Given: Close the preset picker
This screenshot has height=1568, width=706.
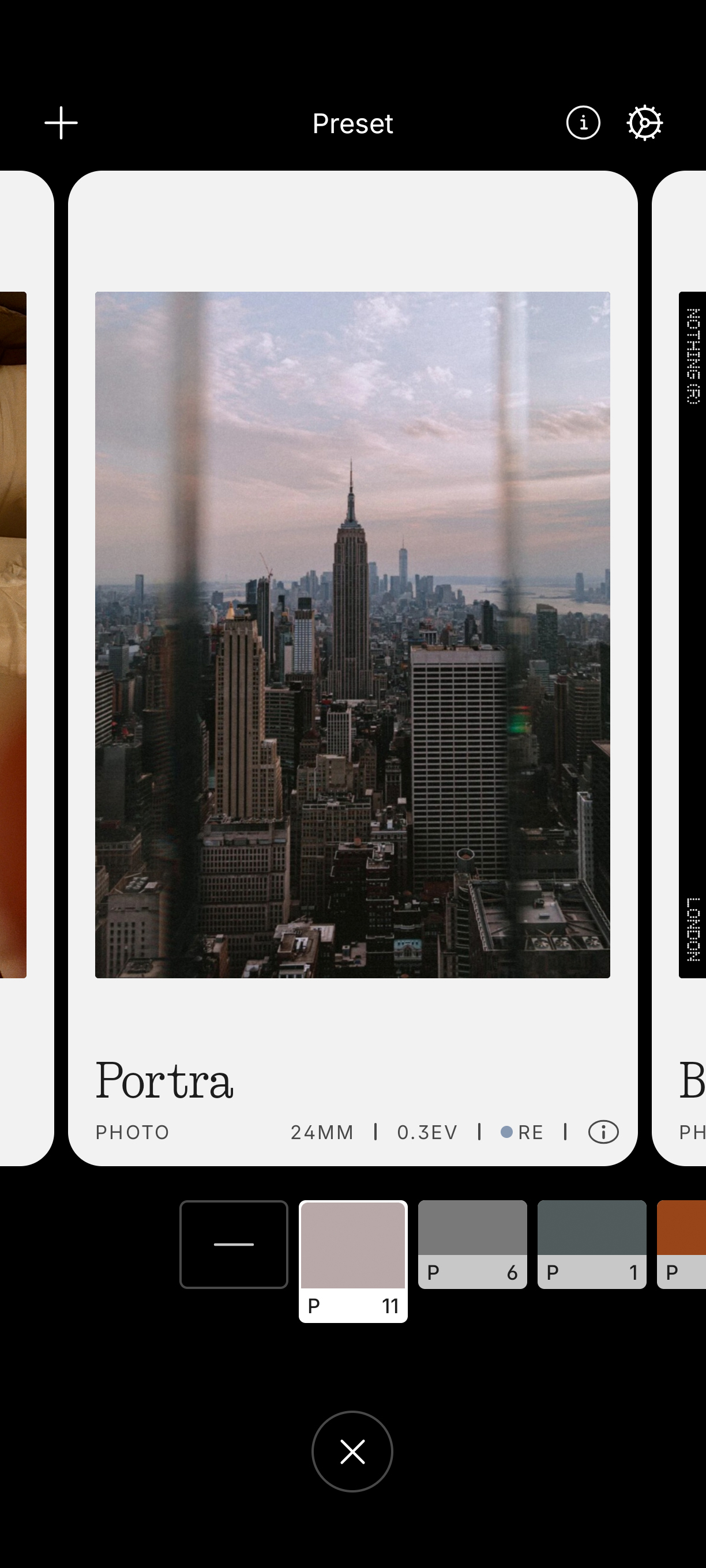Looking at the screenshot, I should click(352, 1452).
